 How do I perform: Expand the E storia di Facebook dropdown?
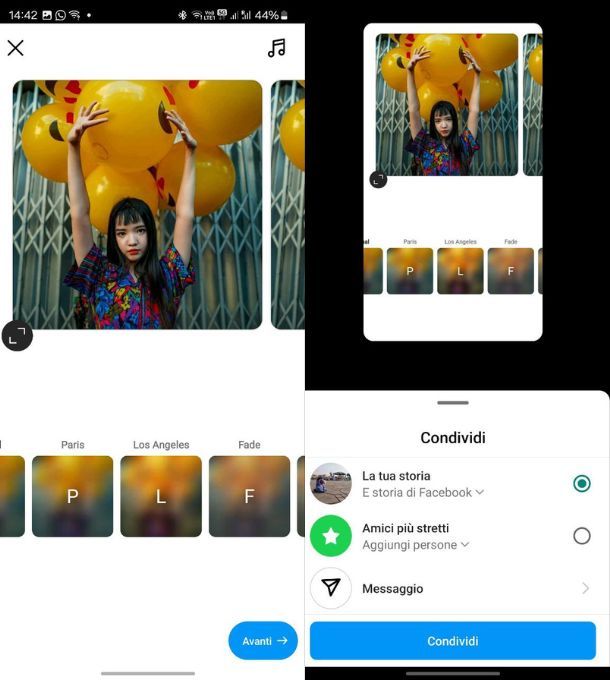423,492
